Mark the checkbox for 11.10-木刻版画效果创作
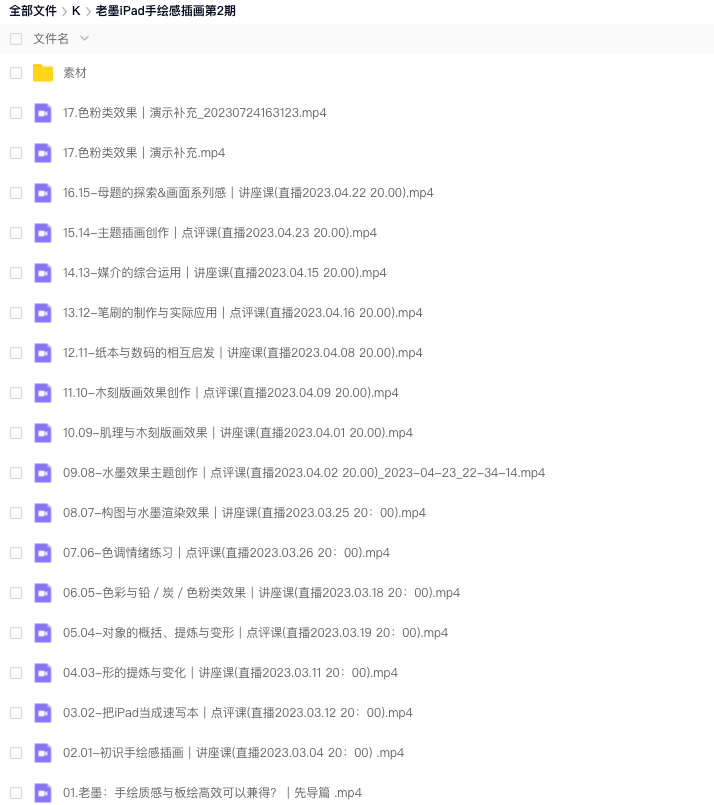The width and height of the screenshot is (714, 805). point(16,393)
